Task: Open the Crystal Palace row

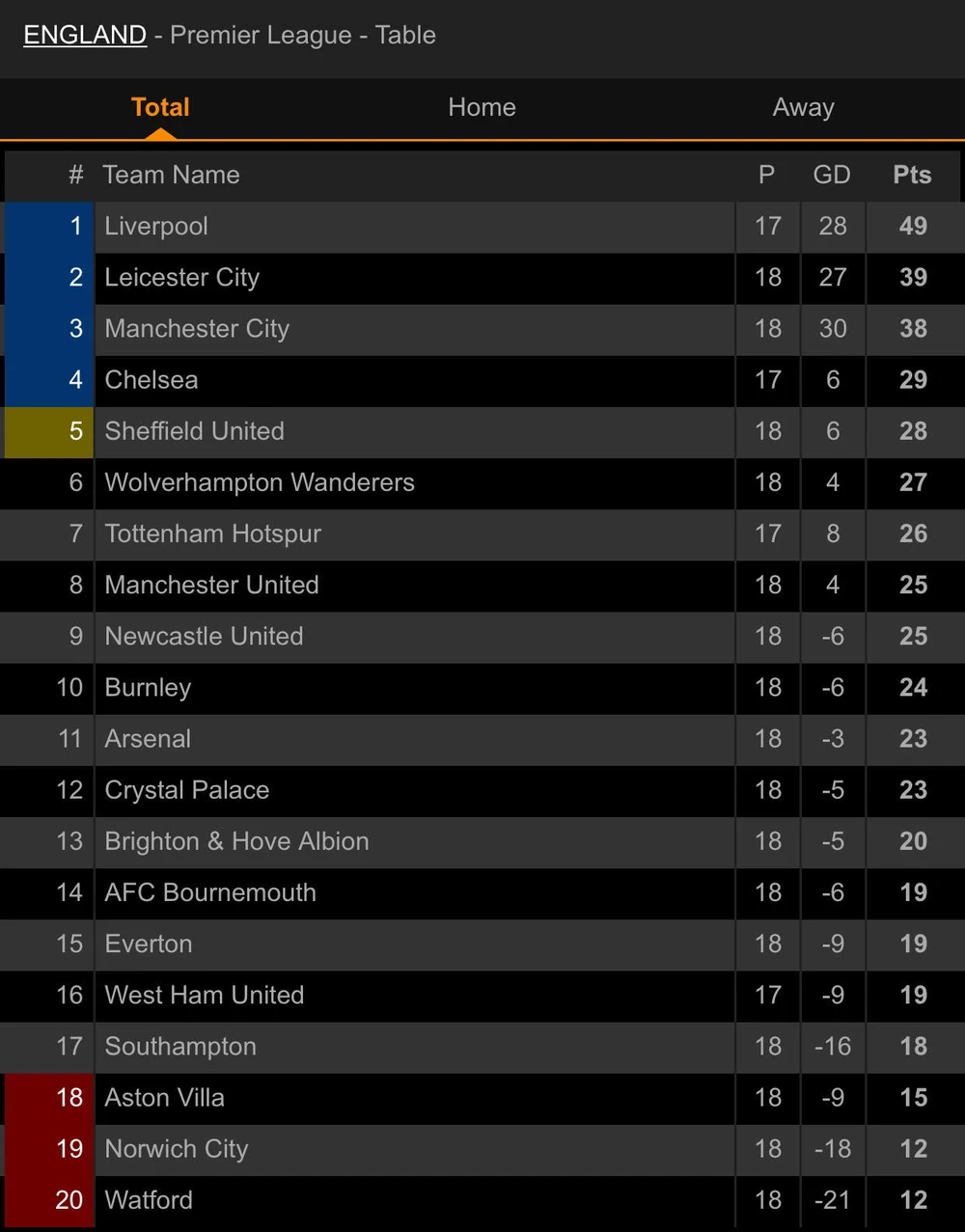Action: [186, 789]
